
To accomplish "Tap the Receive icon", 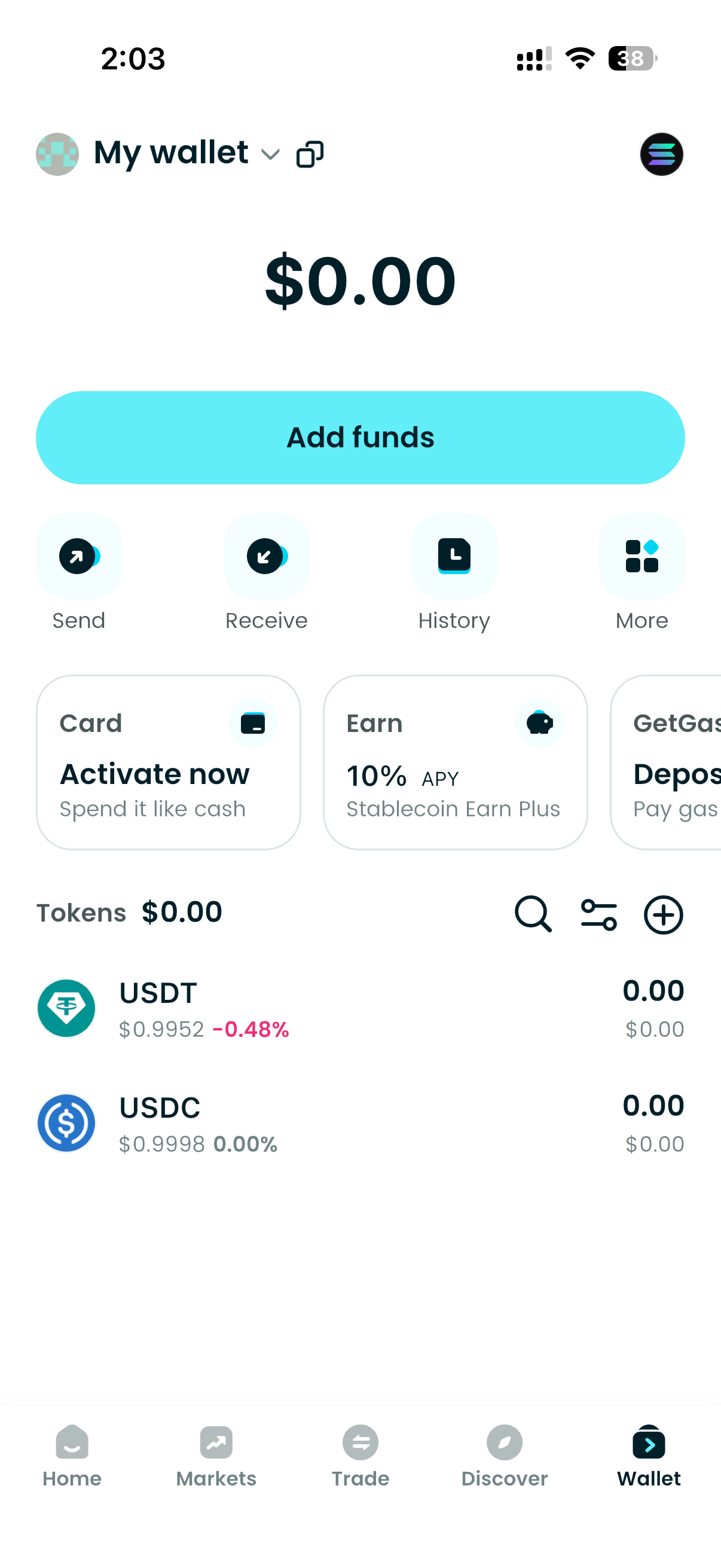I will tap(266, 556).
